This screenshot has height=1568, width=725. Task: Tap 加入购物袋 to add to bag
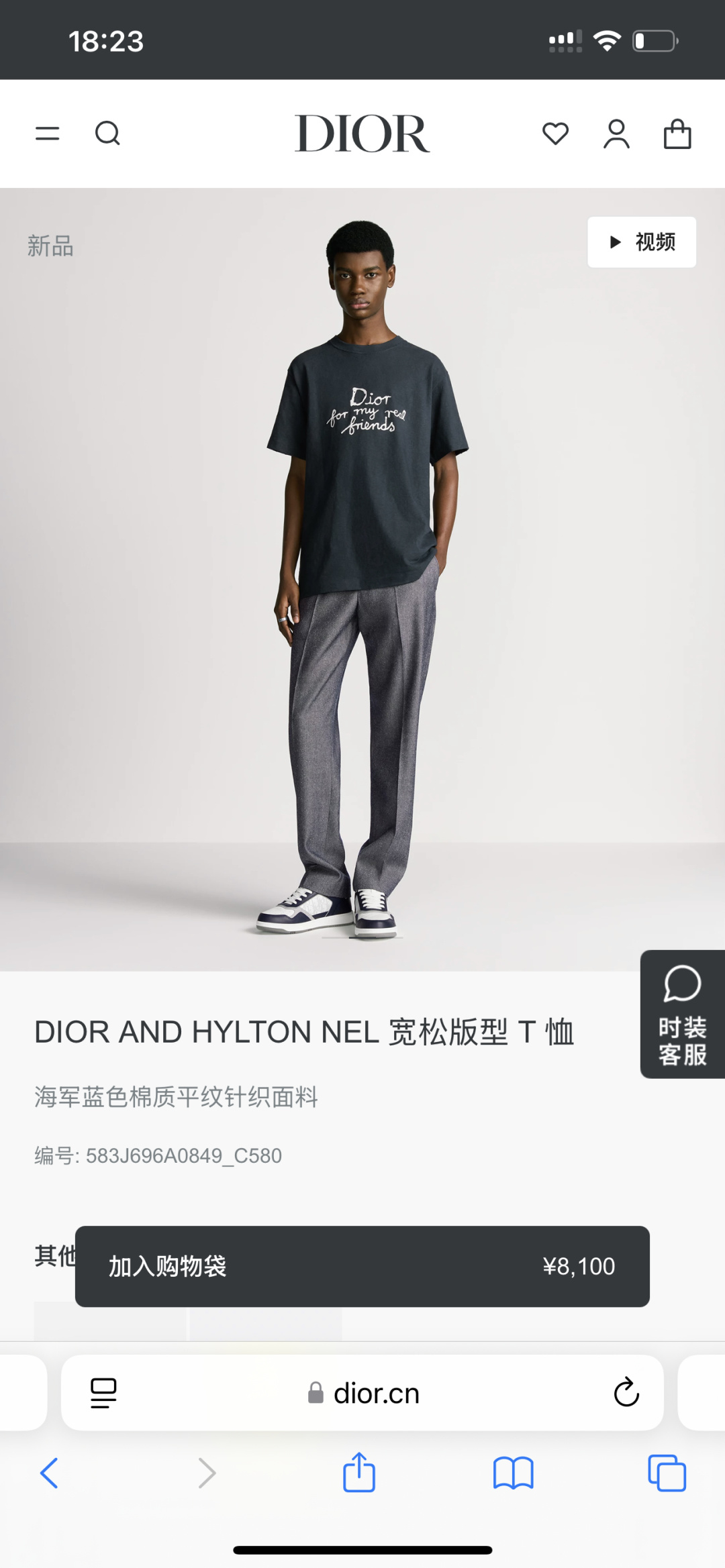(x=362, y=1266)
